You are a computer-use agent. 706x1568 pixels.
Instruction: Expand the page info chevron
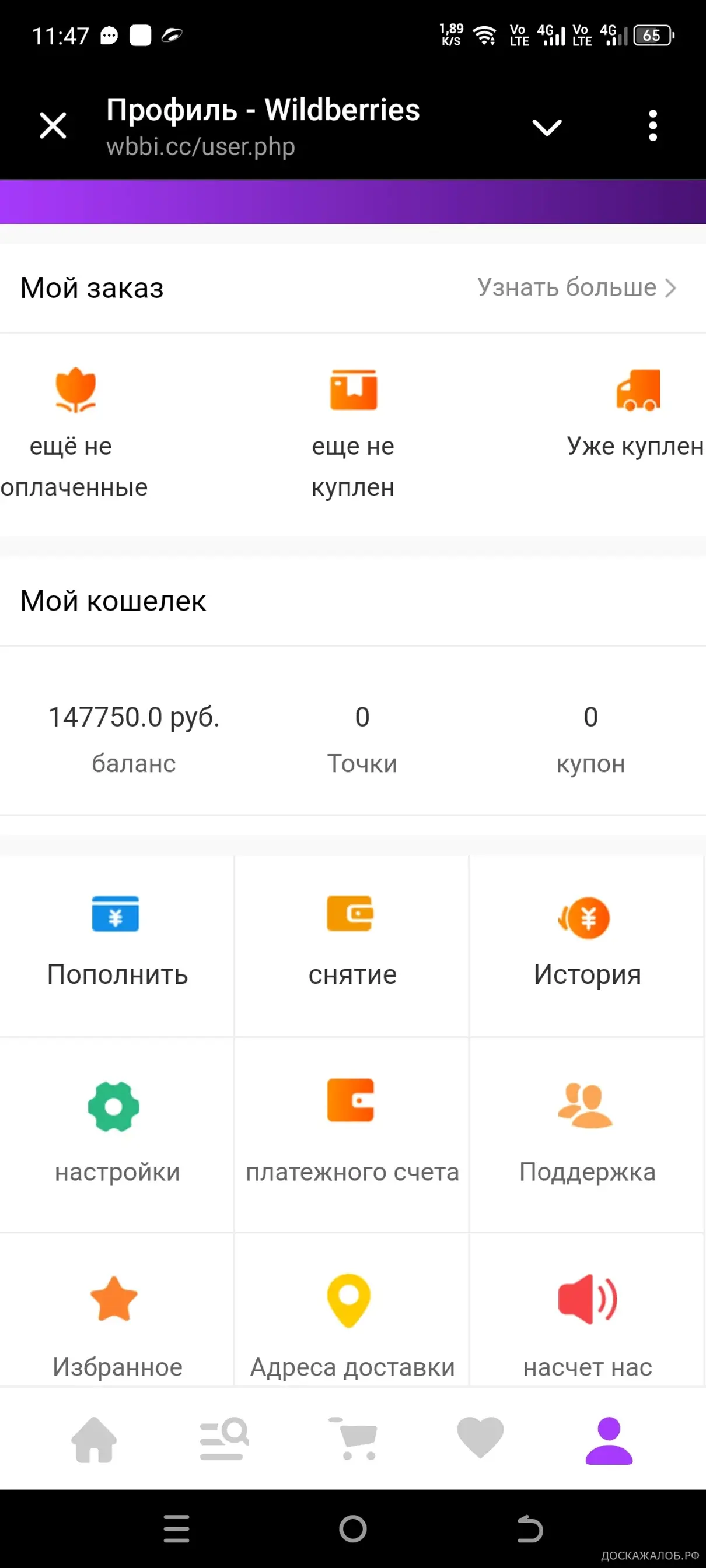coord(546,127)
